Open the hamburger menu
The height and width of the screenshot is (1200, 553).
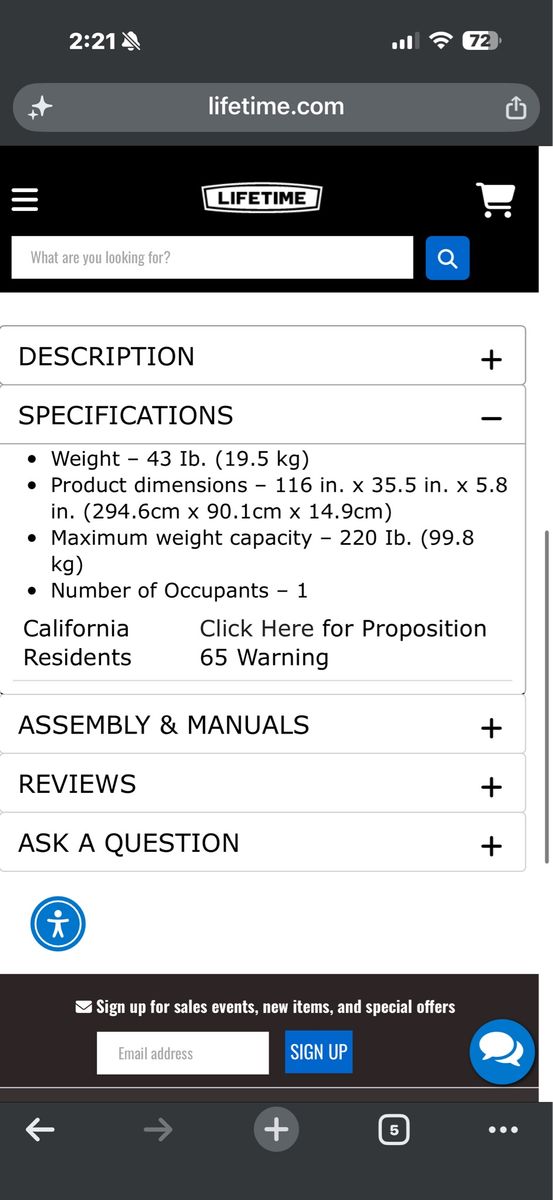click(25, 199)
